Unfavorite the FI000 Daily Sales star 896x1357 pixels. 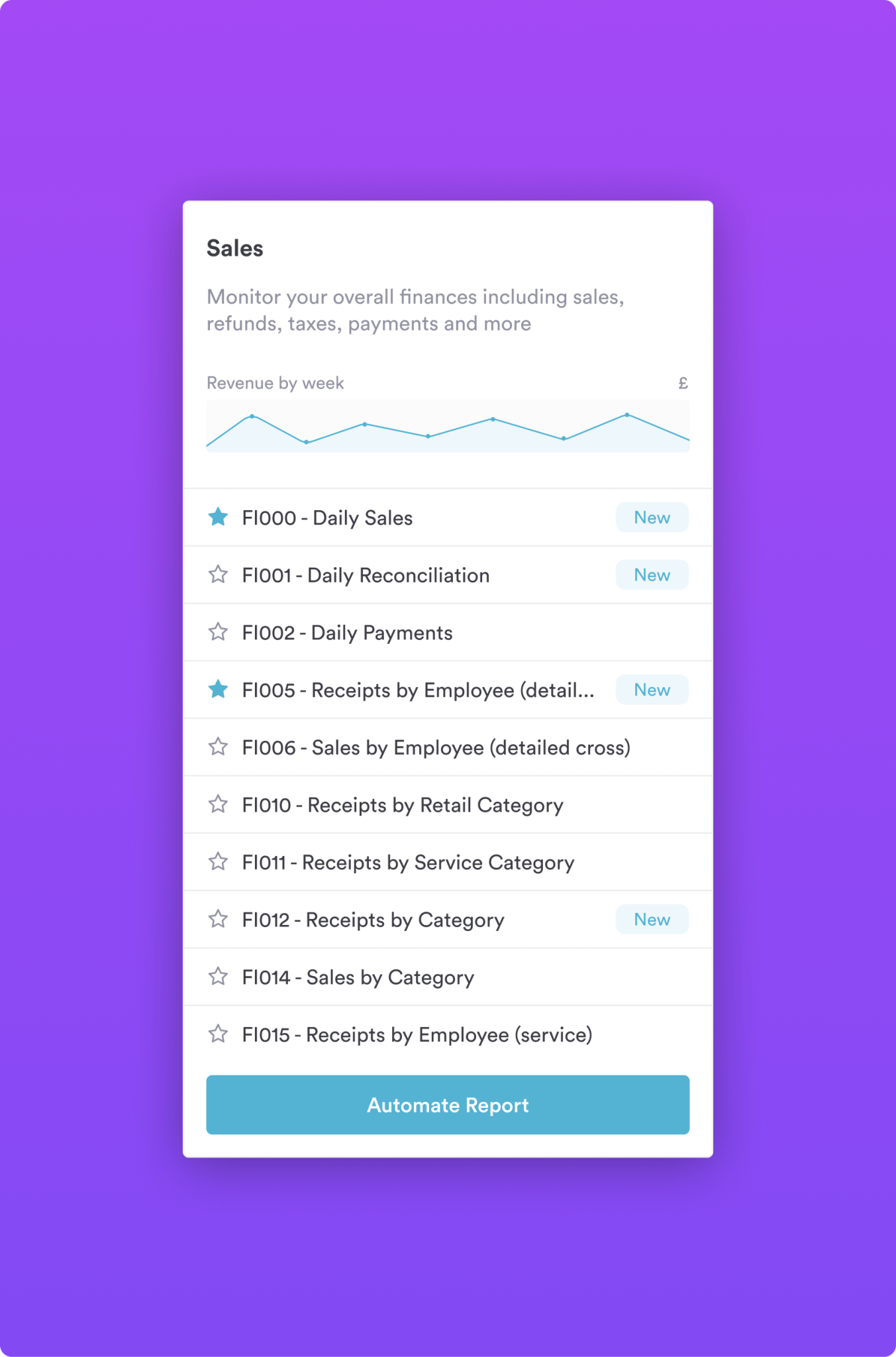coord(218,517)
